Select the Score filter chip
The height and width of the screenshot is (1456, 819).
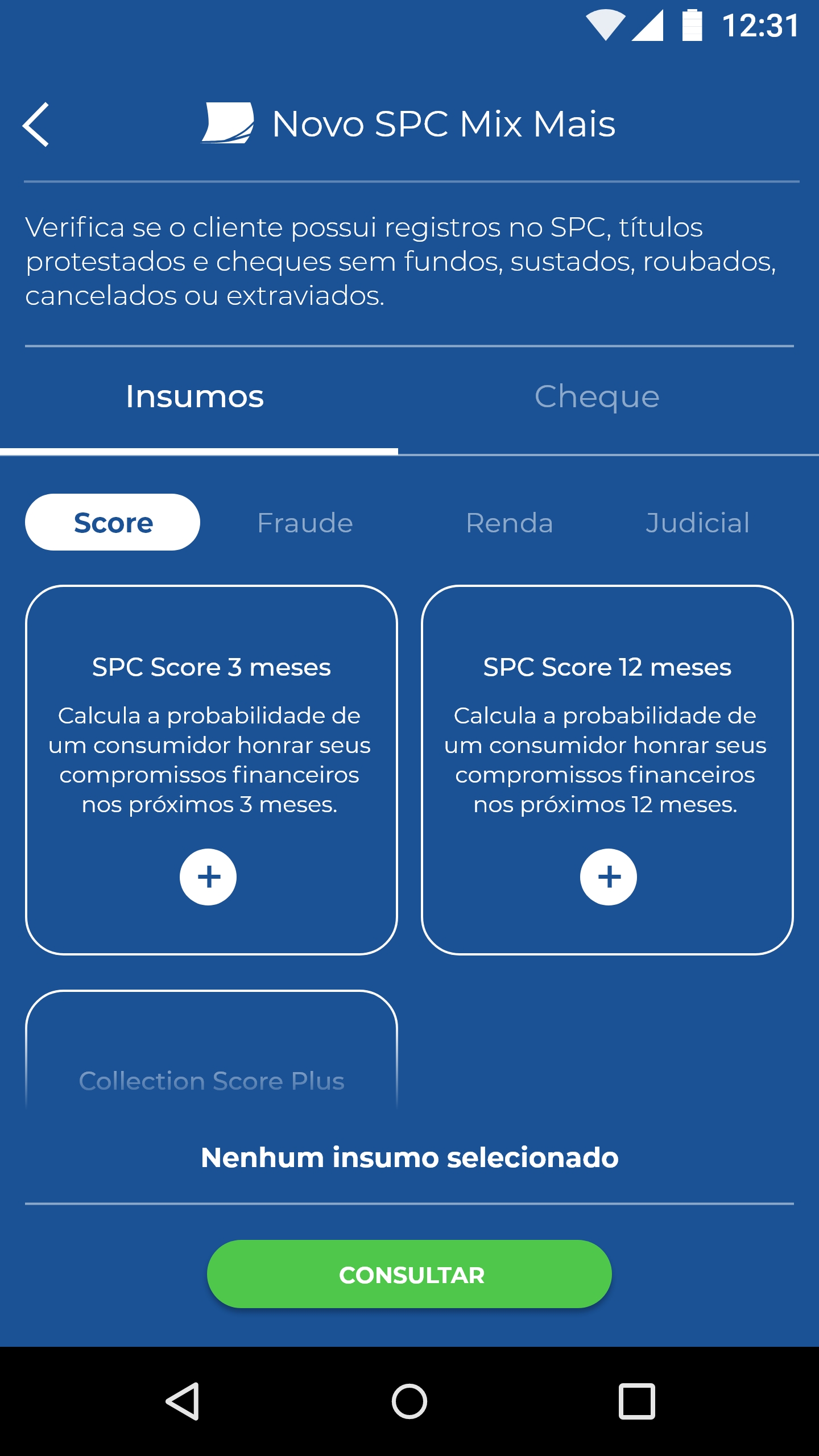tap(113, 522)
